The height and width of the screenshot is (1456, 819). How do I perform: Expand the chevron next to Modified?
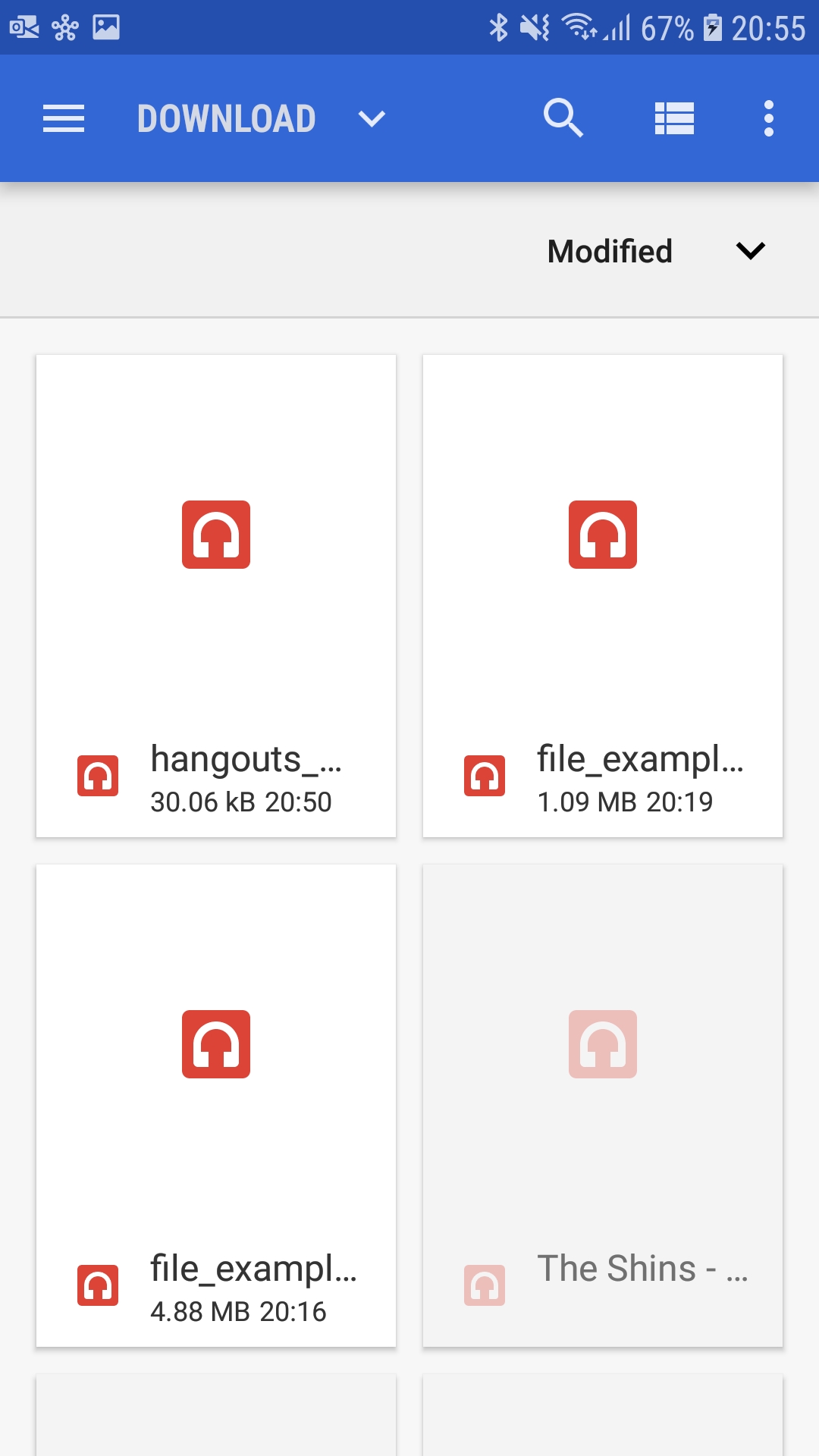point(749,250)
